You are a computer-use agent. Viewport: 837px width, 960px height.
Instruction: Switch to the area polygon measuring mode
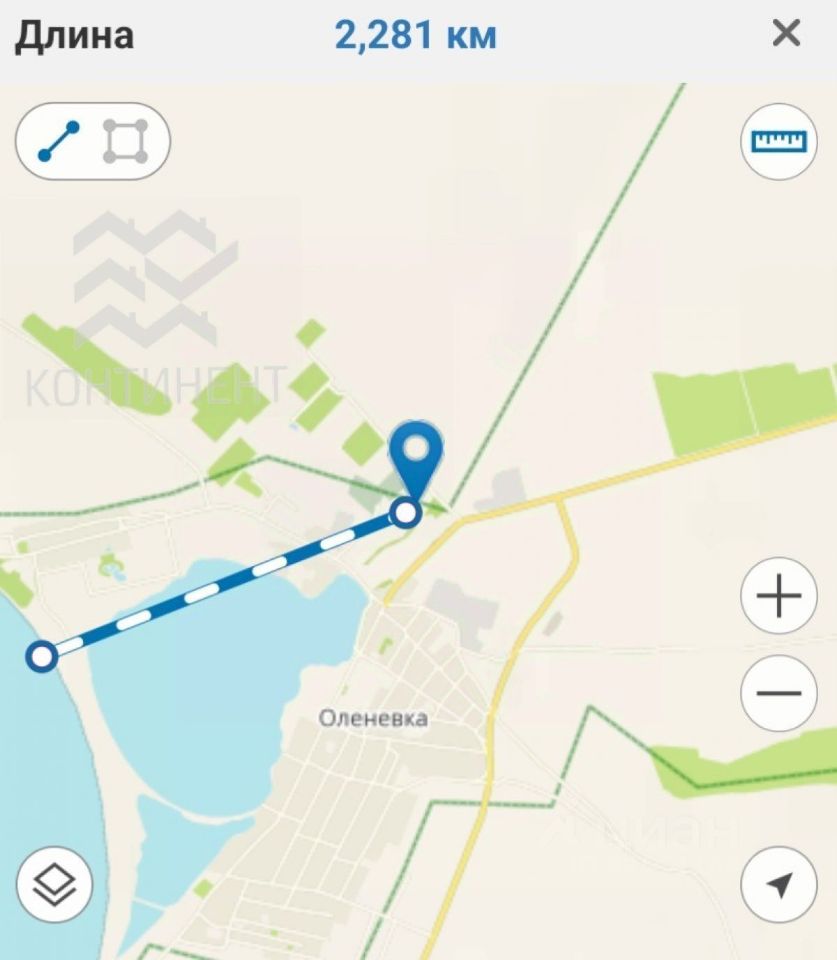126,142
